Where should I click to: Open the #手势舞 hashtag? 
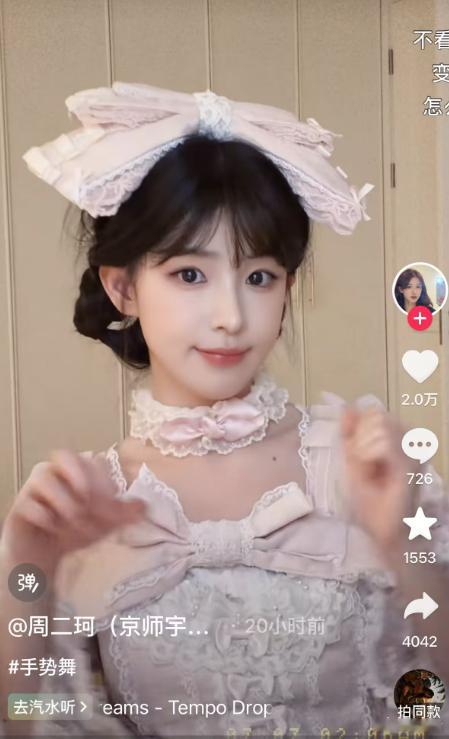tap(42, 666)
